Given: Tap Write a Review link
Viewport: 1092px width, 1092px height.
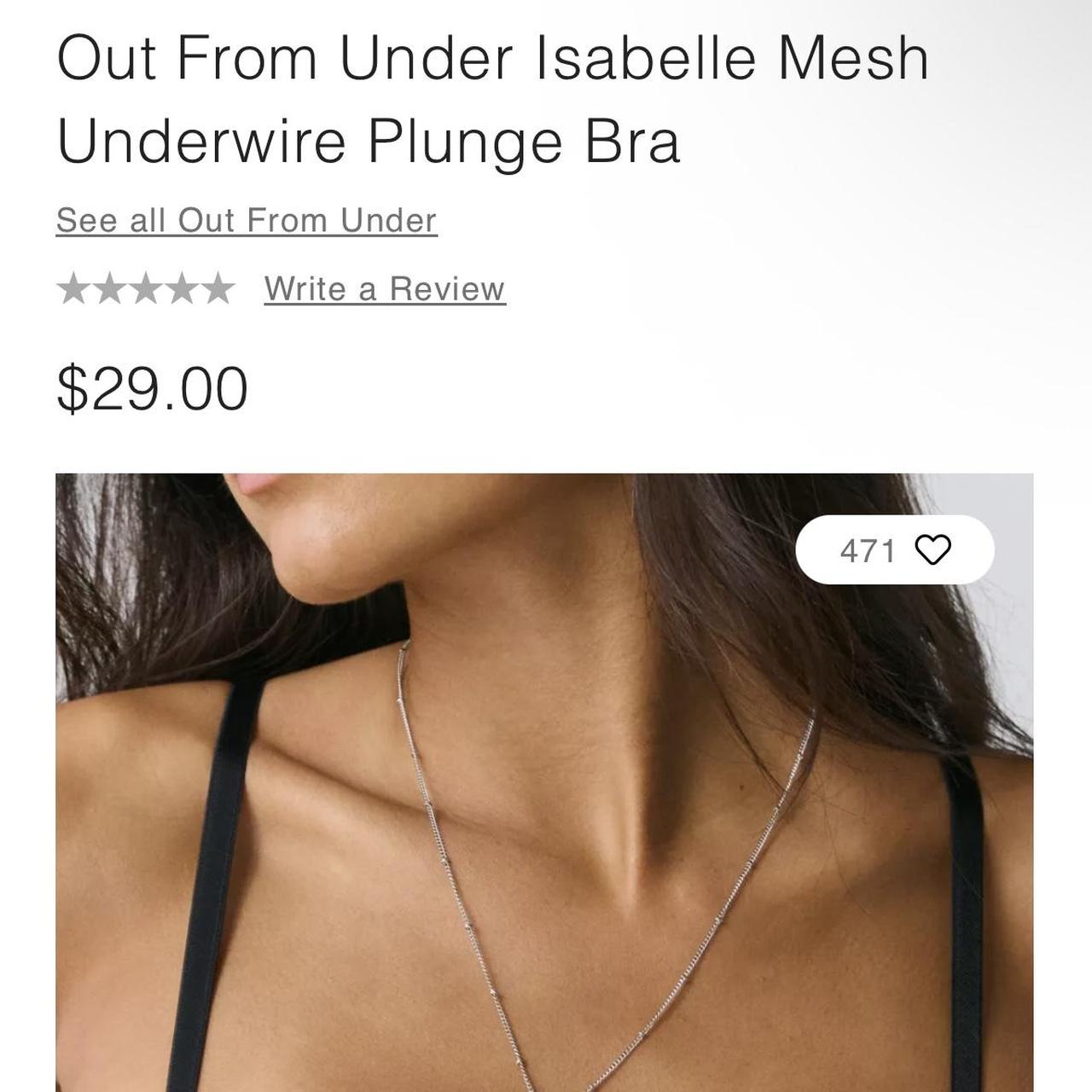Looking at the screenshot, I should pyautogui.click(x=385, y=289).
